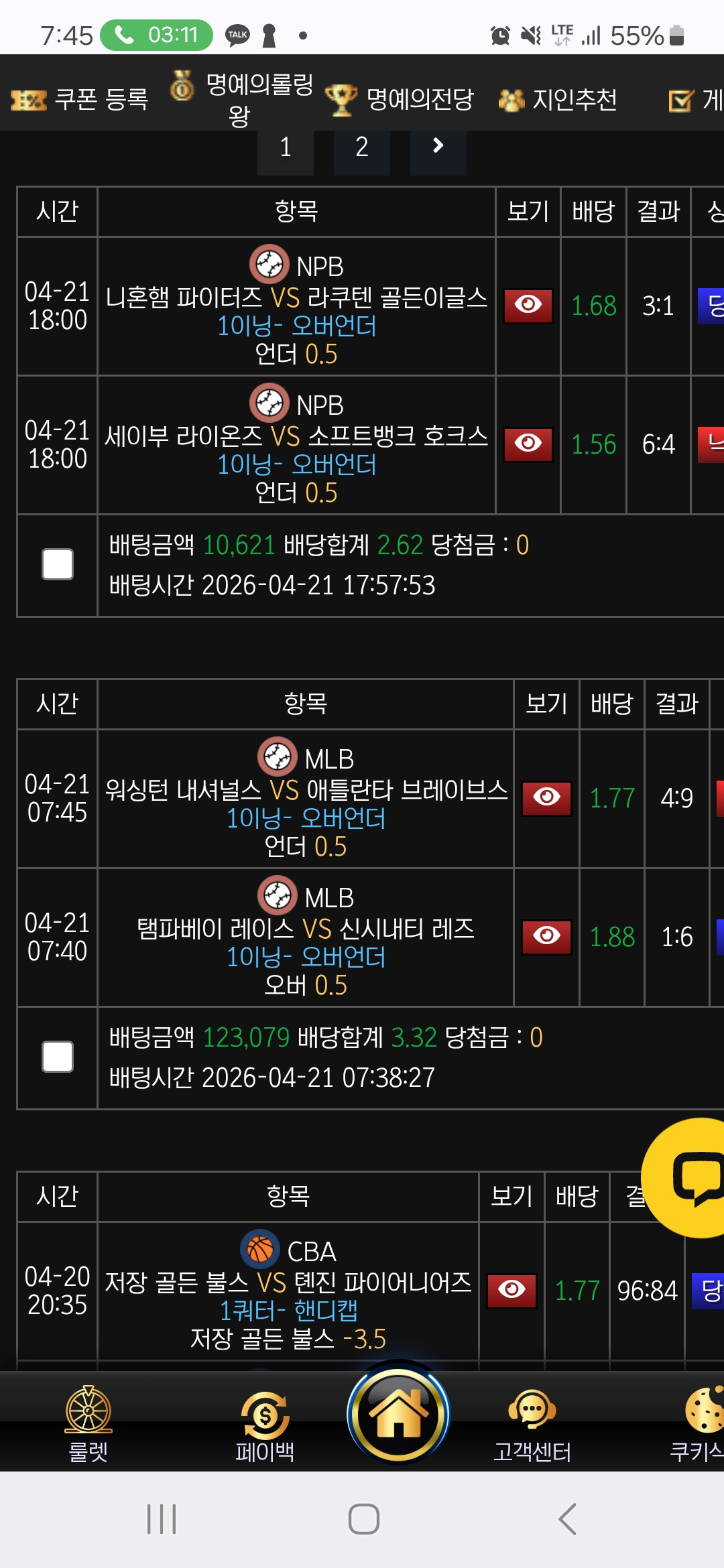The width and height of the screenshot is (724, 1568).
Task: Open 쿠폰 등록 menu
Action: pyautogui.click(x=80, y=100)
